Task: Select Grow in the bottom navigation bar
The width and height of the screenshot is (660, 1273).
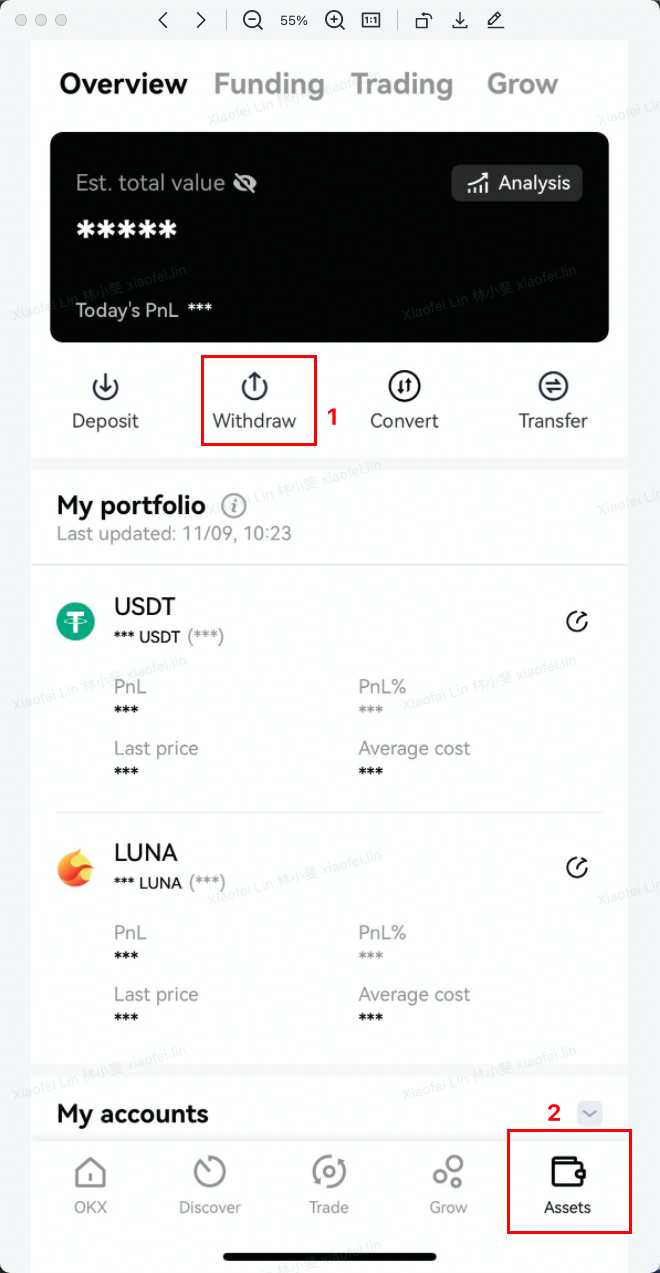Action: tap(448, 1185)
